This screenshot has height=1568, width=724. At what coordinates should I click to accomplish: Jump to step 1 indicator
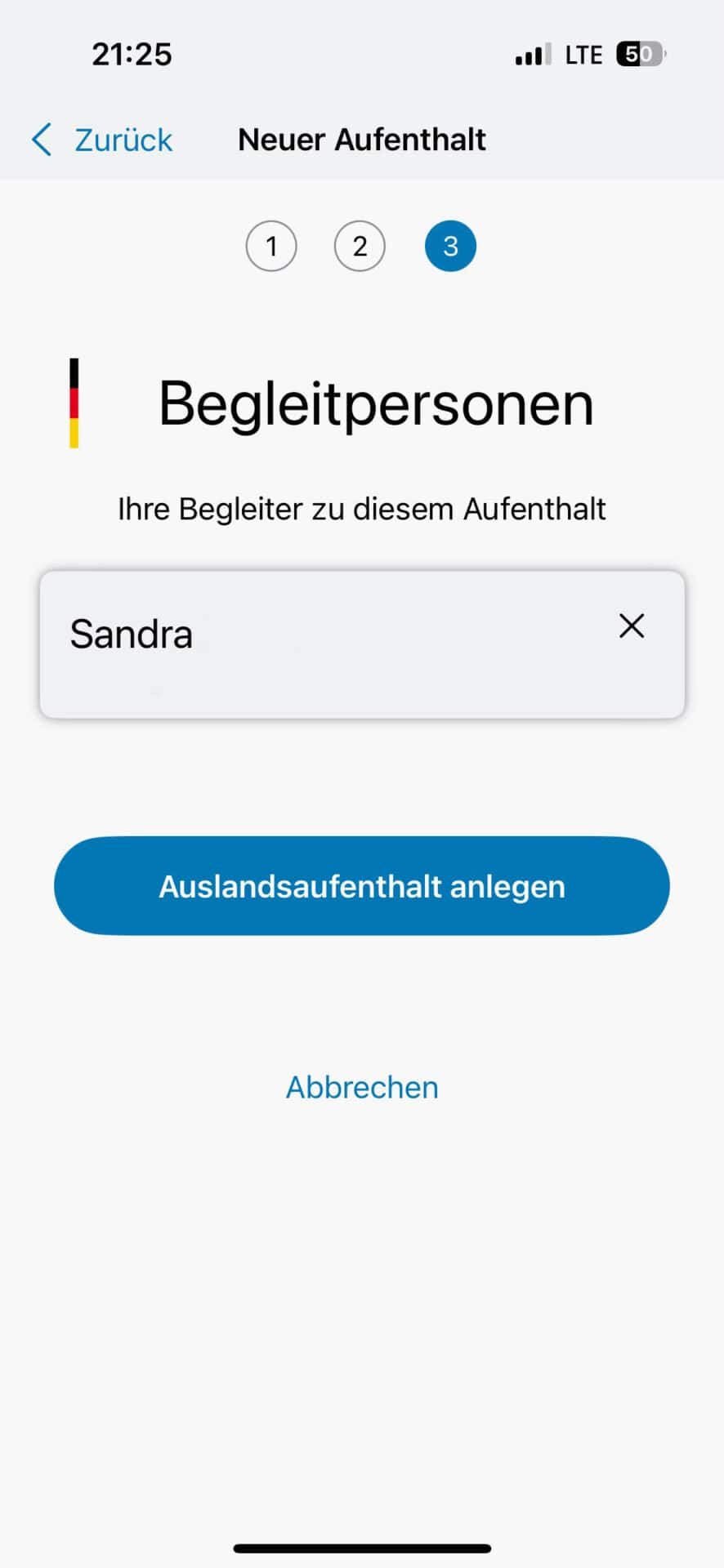point(271,246)
